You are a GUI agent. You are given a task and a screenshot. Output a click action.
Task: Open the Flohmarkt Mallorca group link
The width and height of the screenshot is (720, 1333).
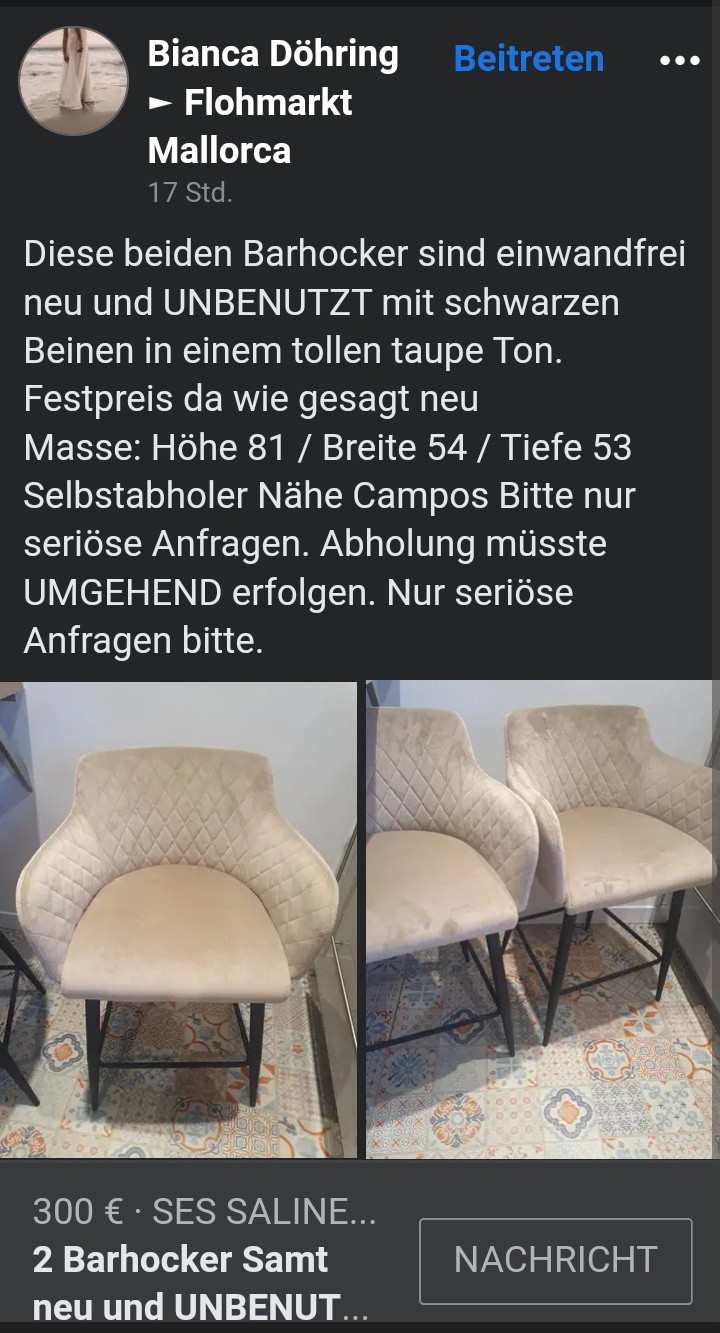(250, 127)
